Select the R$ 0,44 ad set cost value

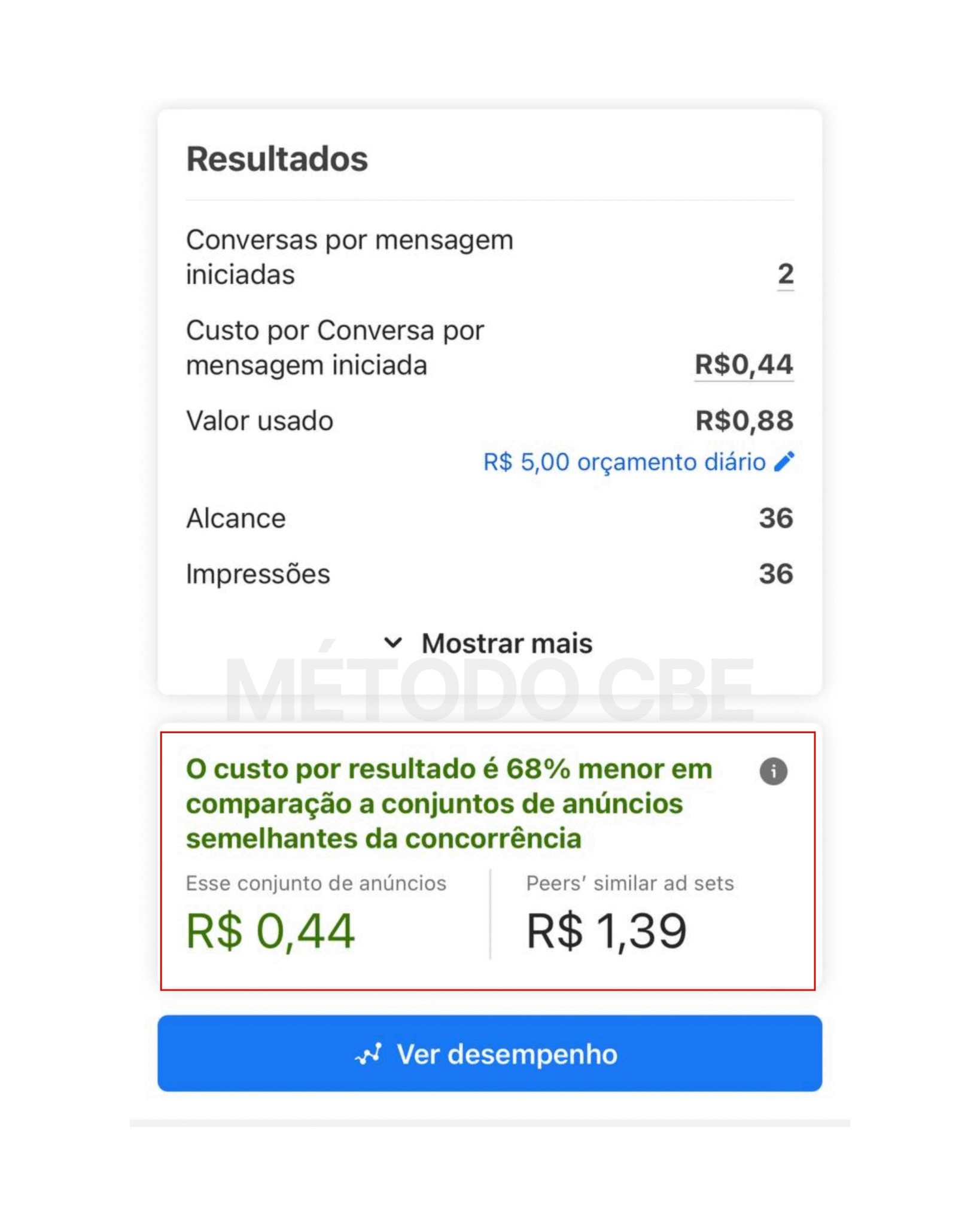(x=270, y=930)
